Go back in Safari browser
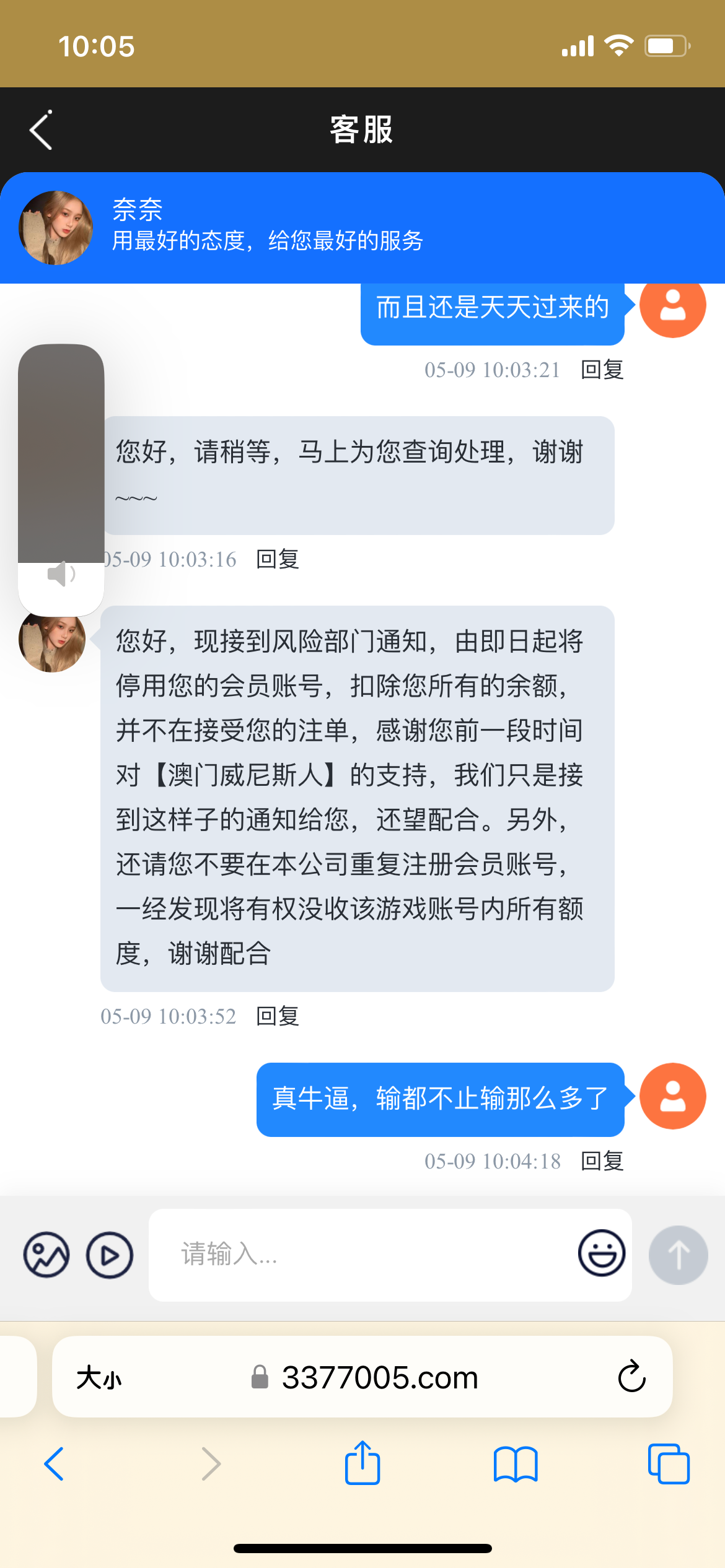This screenshot has height=1568, width=725. [55, 1464]
